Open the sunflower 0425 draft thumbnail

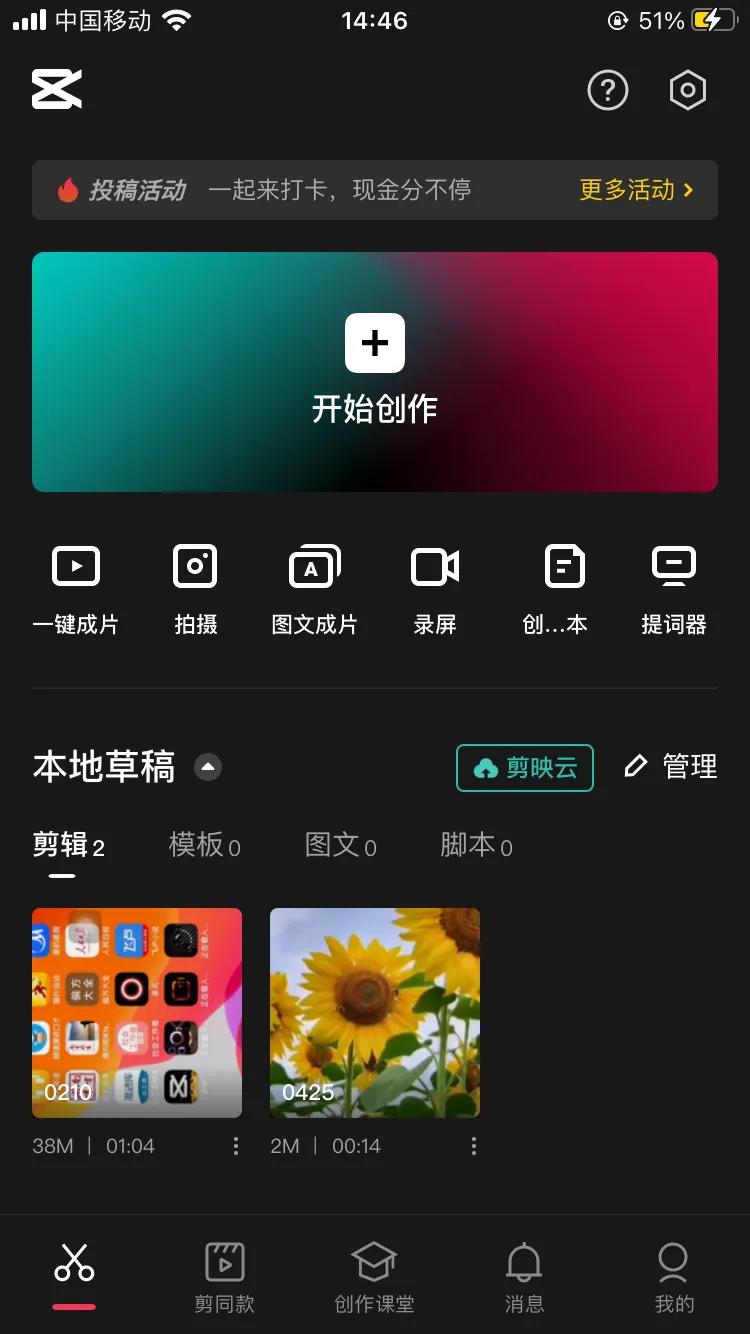pyautogui.click(x=375, y=1013)
